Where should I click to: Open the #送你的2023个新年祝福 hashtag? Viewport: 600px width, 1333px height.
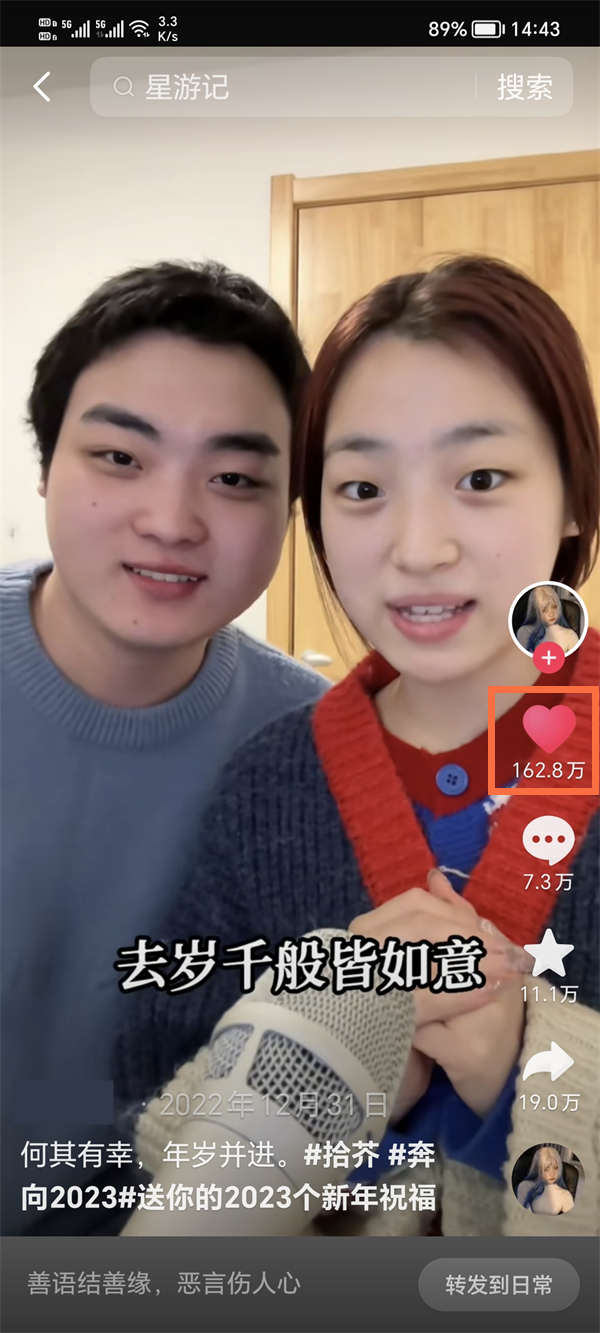[x=270, y=1196]
